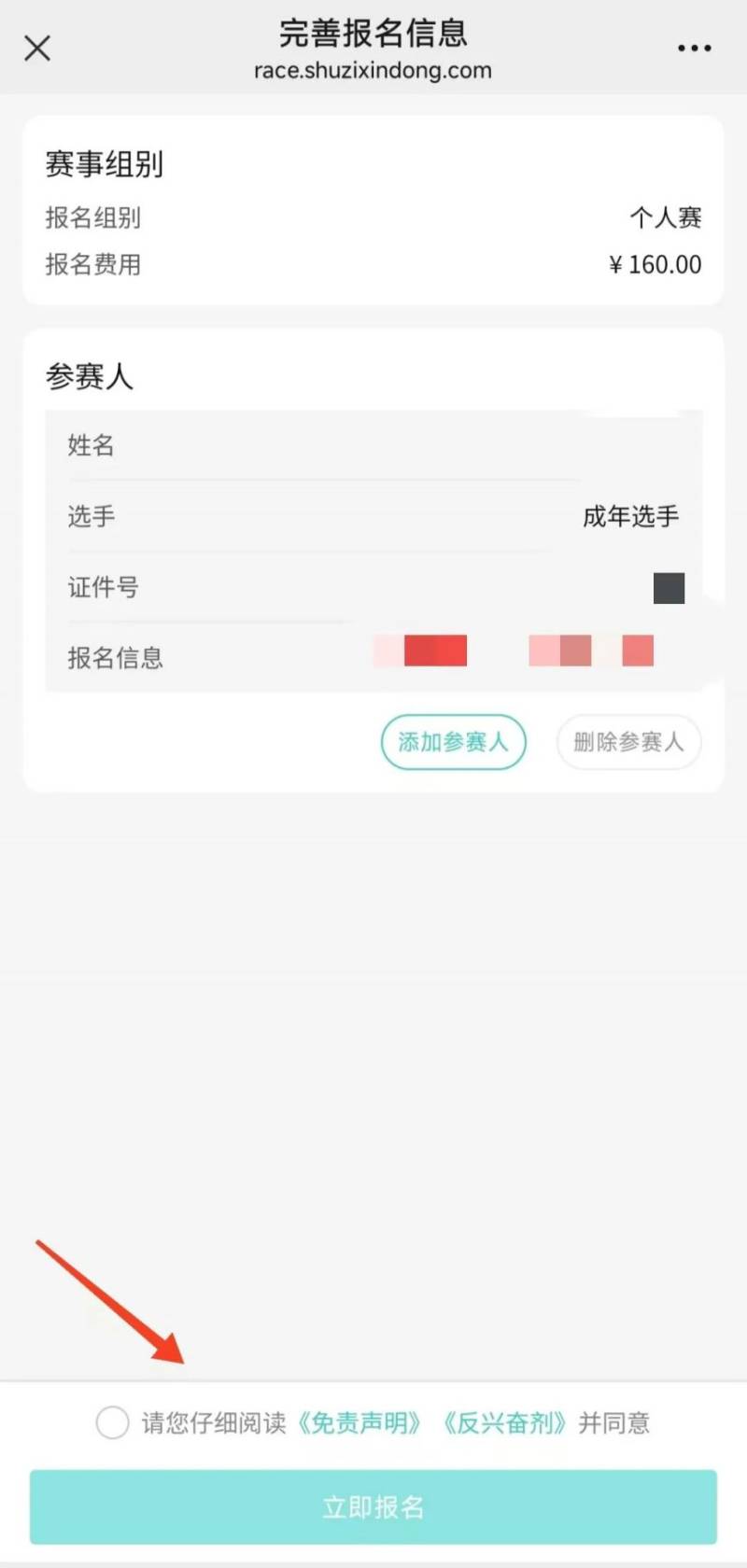This screenshot has width=747, height=1568.
Task: Click the 添加参赛人 button
Action: pyautogui.click(x=453, y=742)
